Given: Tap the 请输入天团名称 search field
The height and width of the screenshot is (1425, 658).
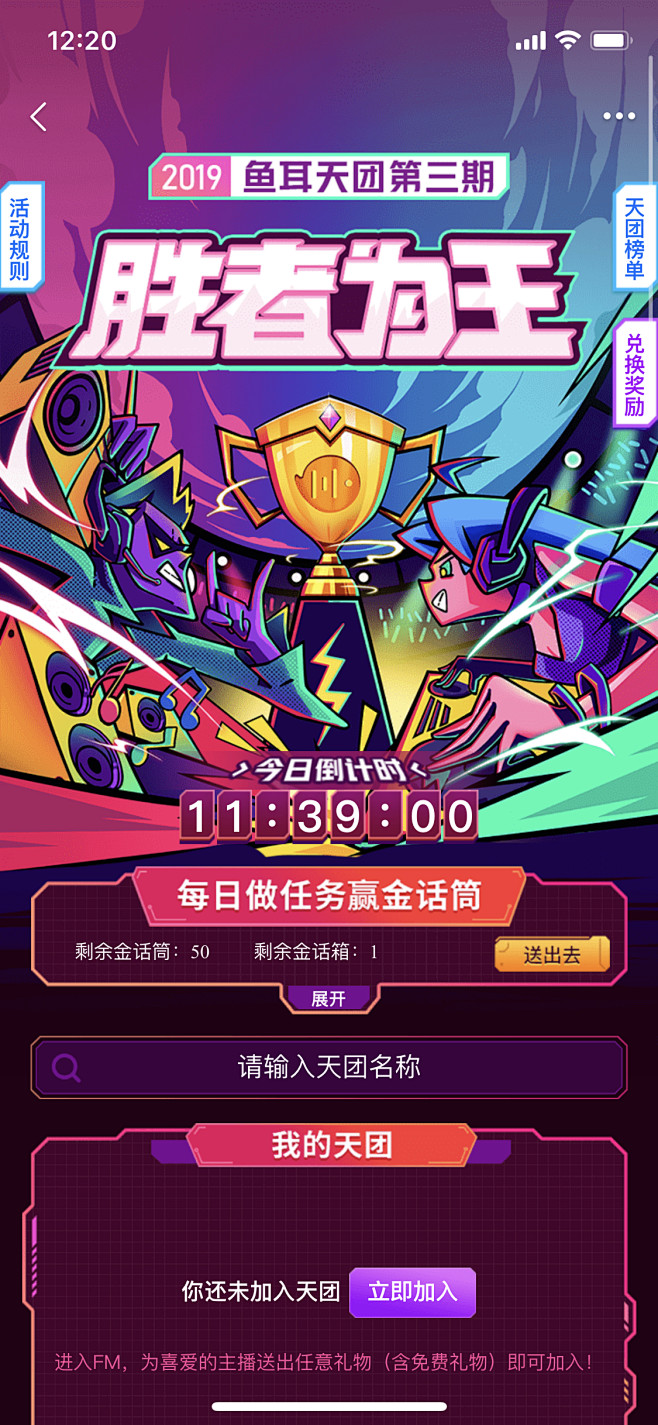Looking at the screenshot, I should (329, 1067).
